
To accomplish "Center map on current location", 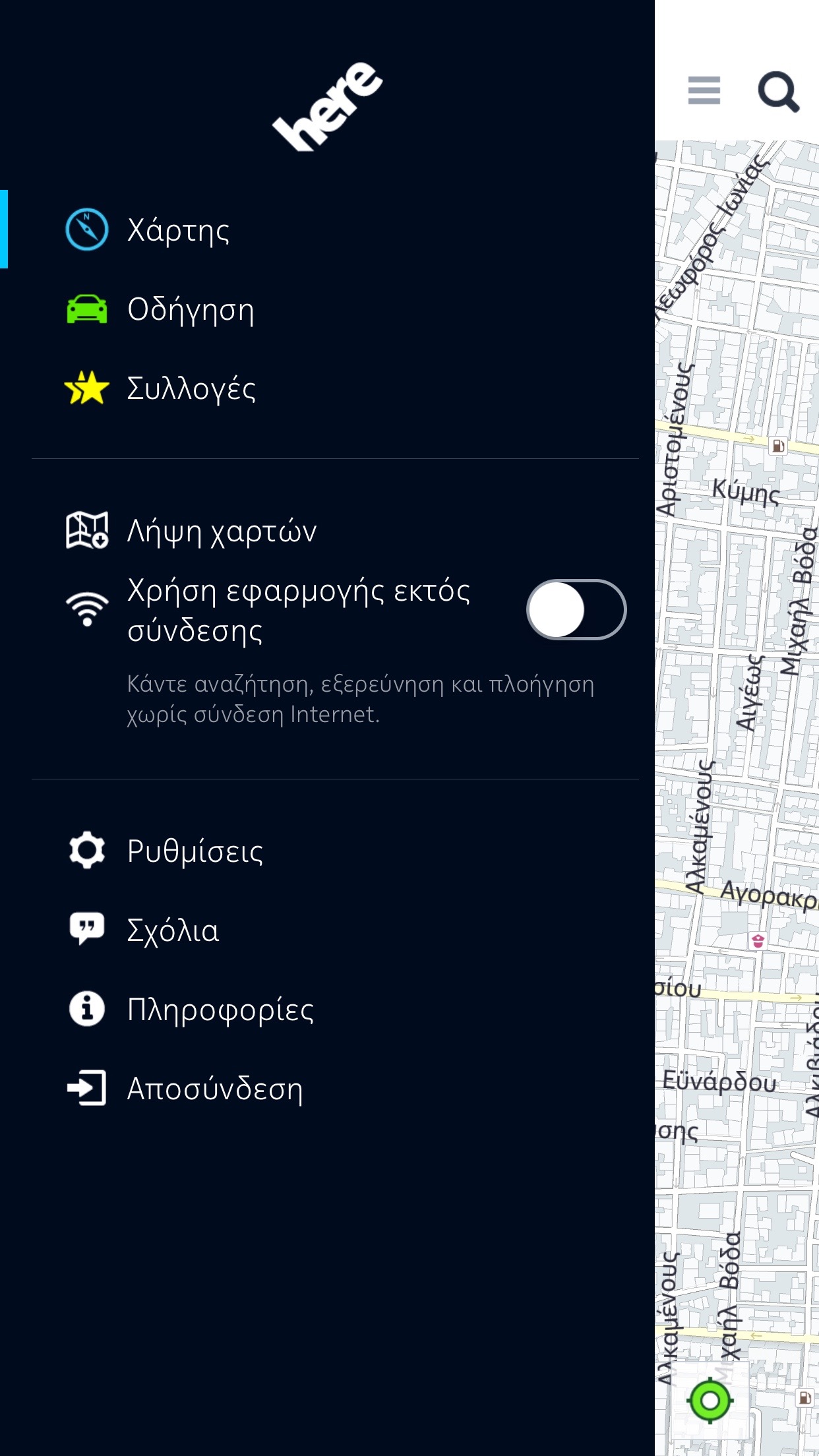I will [710, 1399].
